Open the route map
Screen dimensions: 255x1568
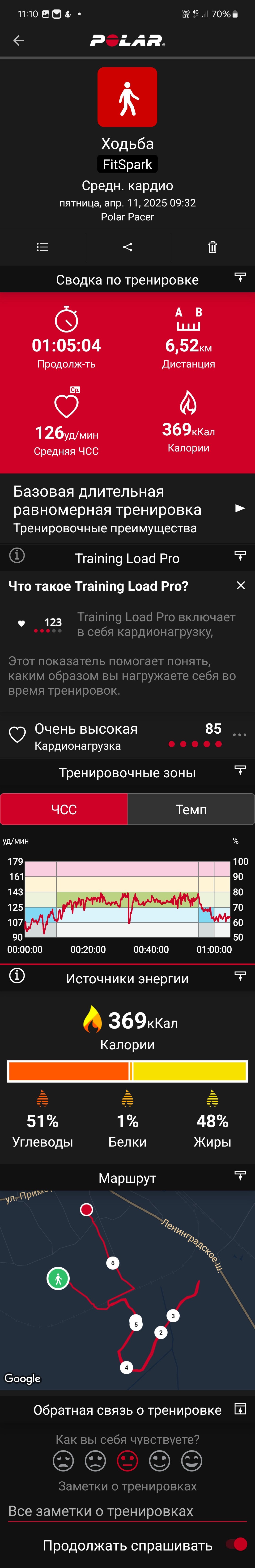tap(127, 1290)
